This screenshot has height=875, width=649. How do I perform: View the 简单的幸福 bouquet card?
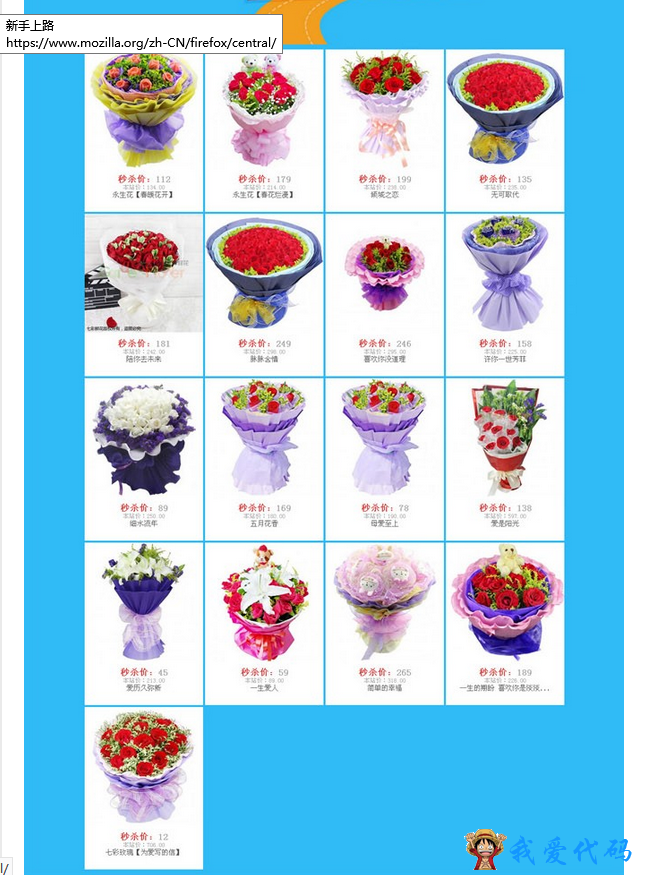[384, 614]
